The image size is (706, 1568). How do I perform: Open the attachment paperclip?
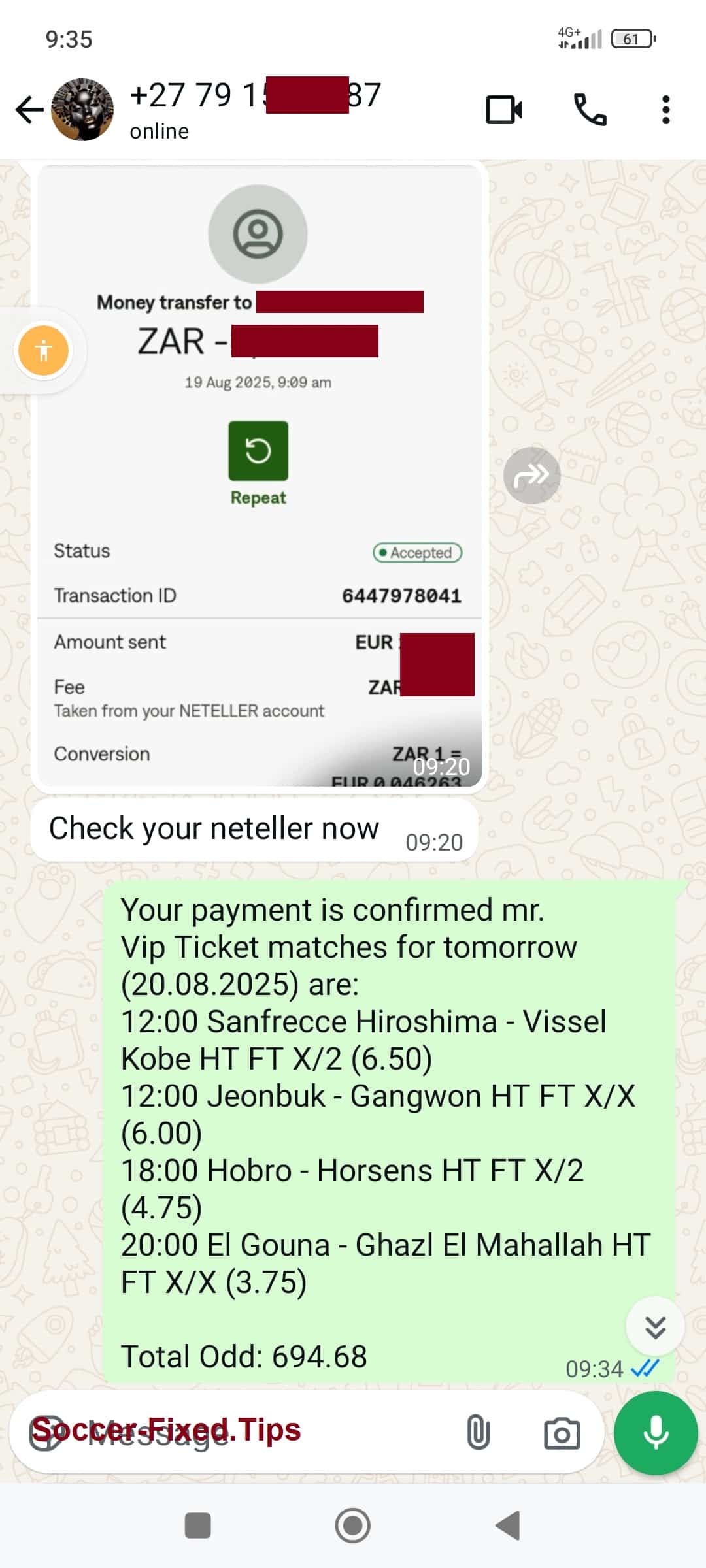click(x=478, y=1432)
